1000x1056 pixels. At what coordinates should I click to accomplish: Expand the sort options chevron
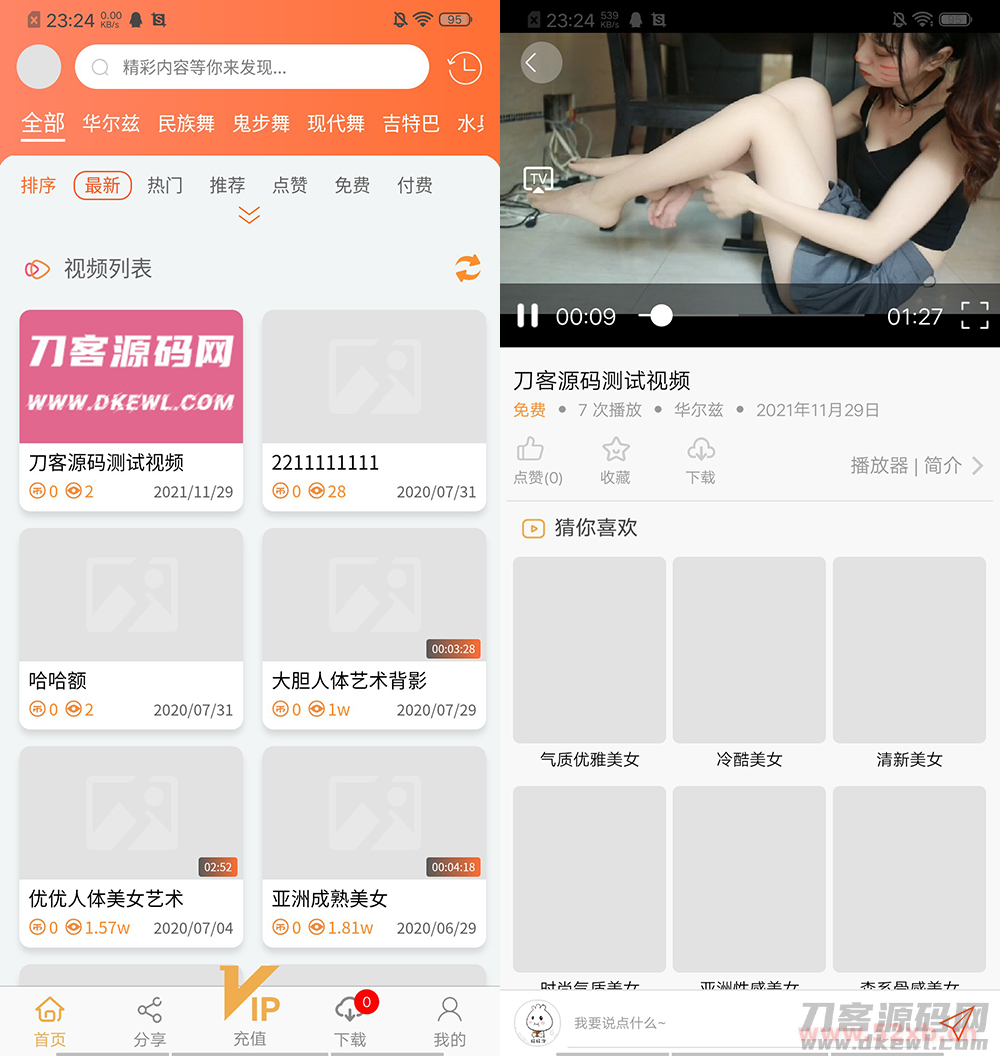[x=249, y=215]
